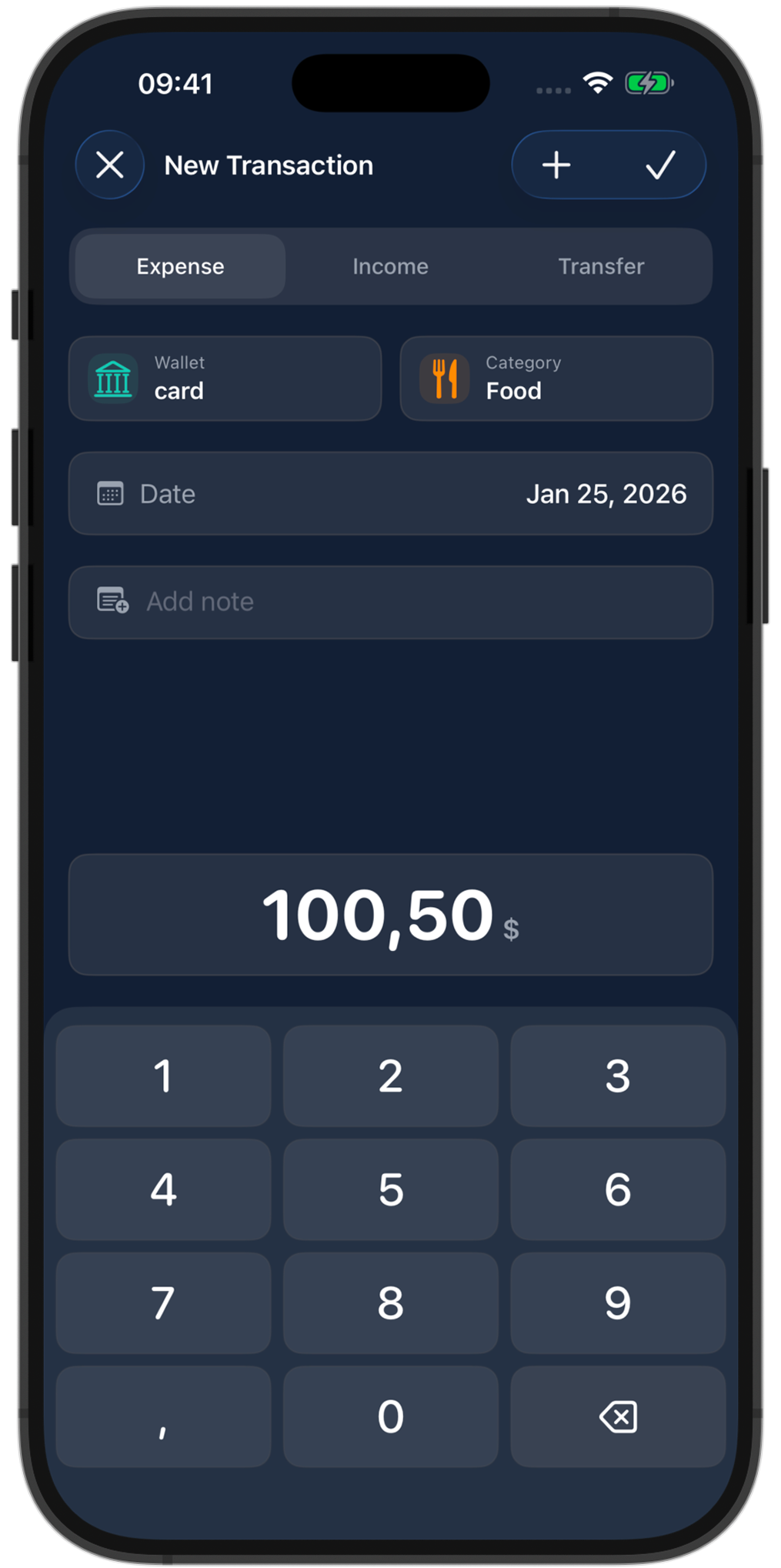The width and height of the screenshot is (781, 1568).
Task: Tap the checkmark to save the transaction
Action: (x=660, y=165)
